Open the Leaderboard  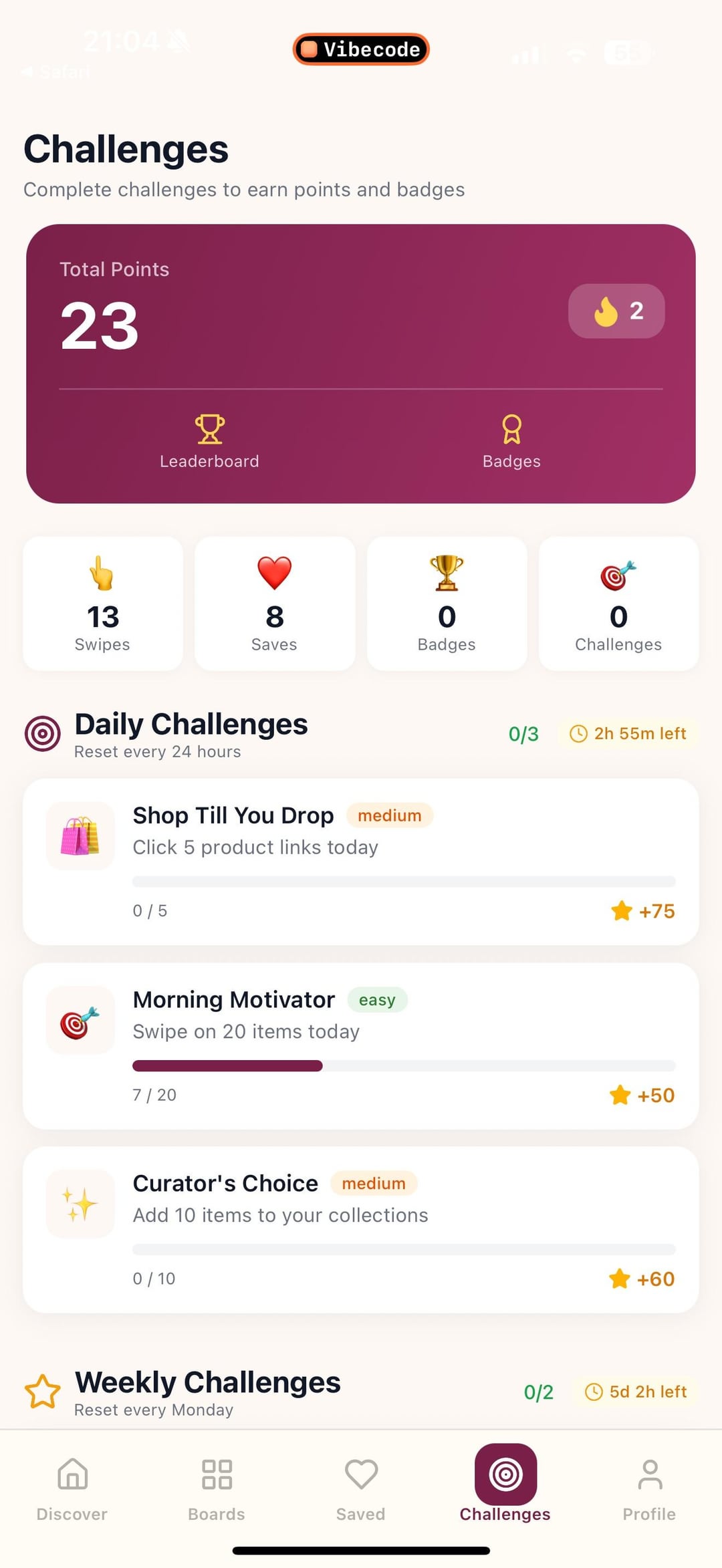coord(209,442)
